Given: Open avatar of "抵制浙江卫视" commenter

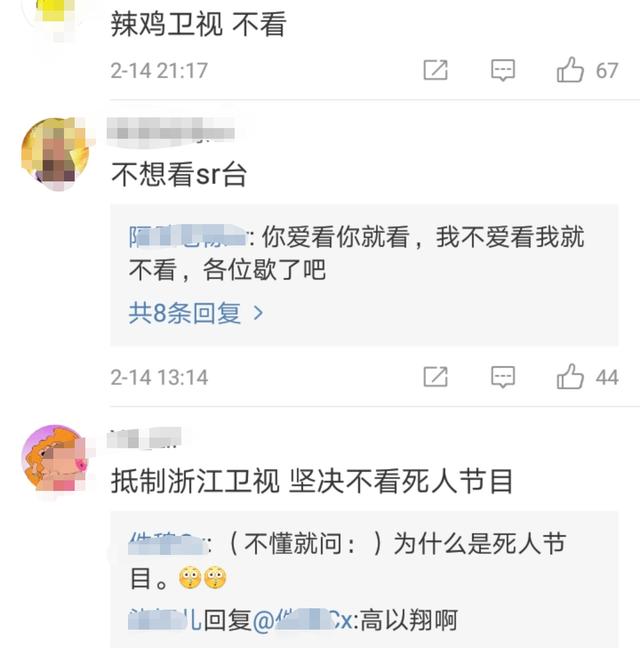Looking at the screenshot, I should 56,460.
